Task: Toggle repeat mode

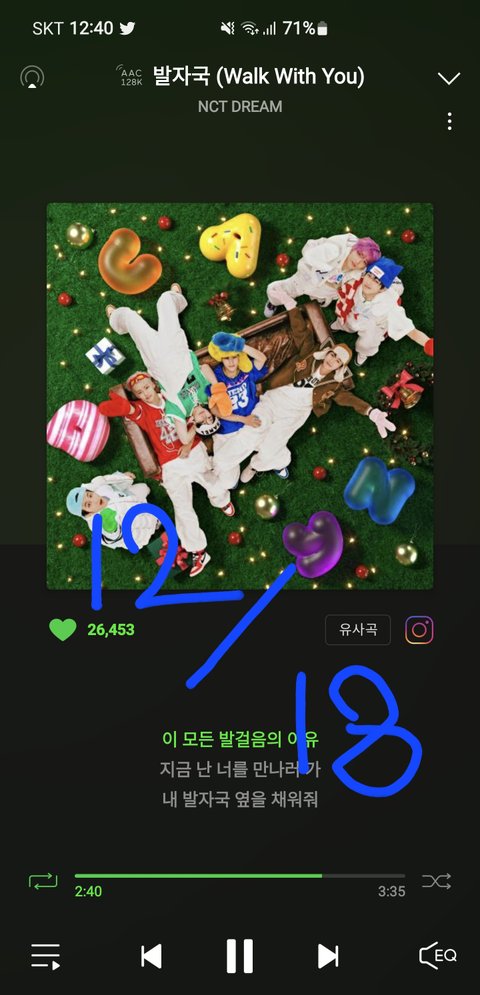Action: pyautogui.click(x=43, y=881)
